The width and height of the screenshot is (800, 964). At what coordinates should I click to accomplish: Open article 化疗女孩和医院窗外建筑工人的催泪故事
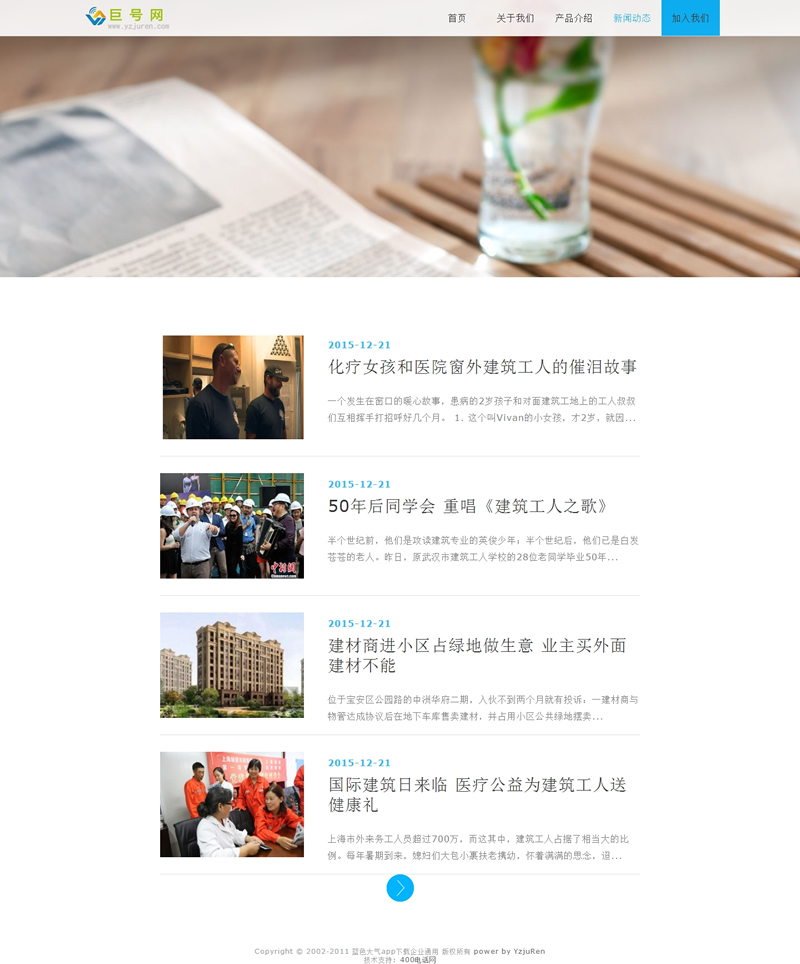(482, 367)
